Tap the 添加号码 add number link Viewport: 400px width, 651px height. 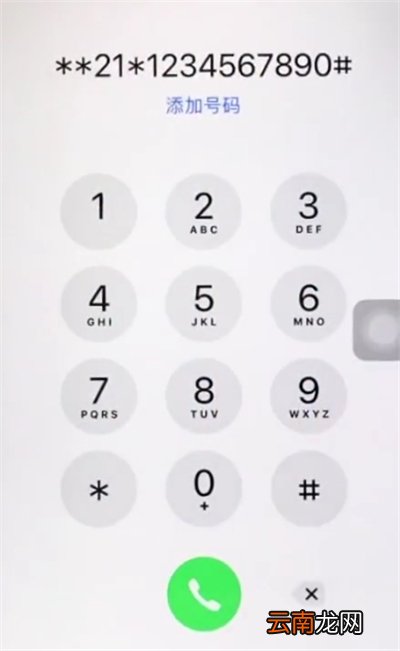[203, 105]
